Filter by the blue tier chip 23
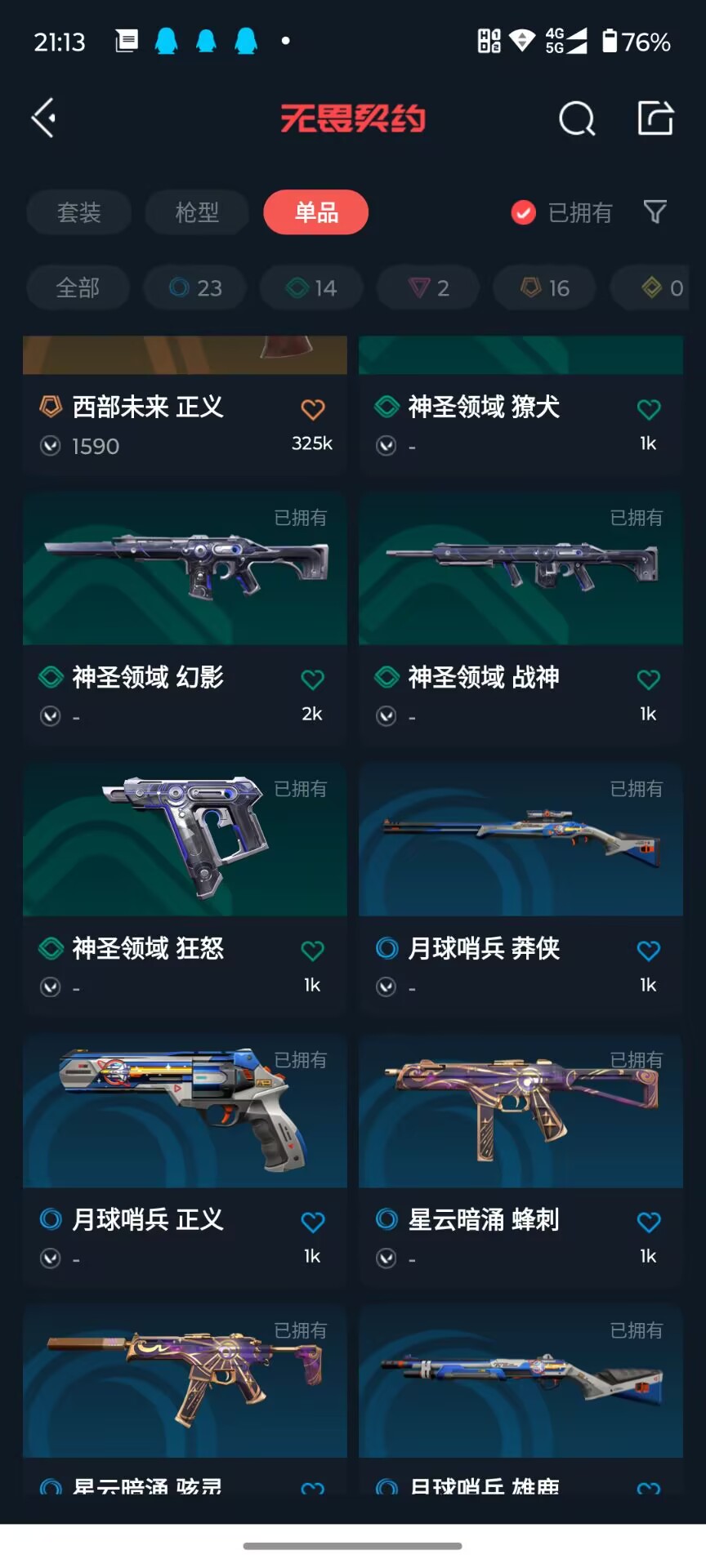The width and height of the screenshot is (706, 1568). click(x=195, y=287)
